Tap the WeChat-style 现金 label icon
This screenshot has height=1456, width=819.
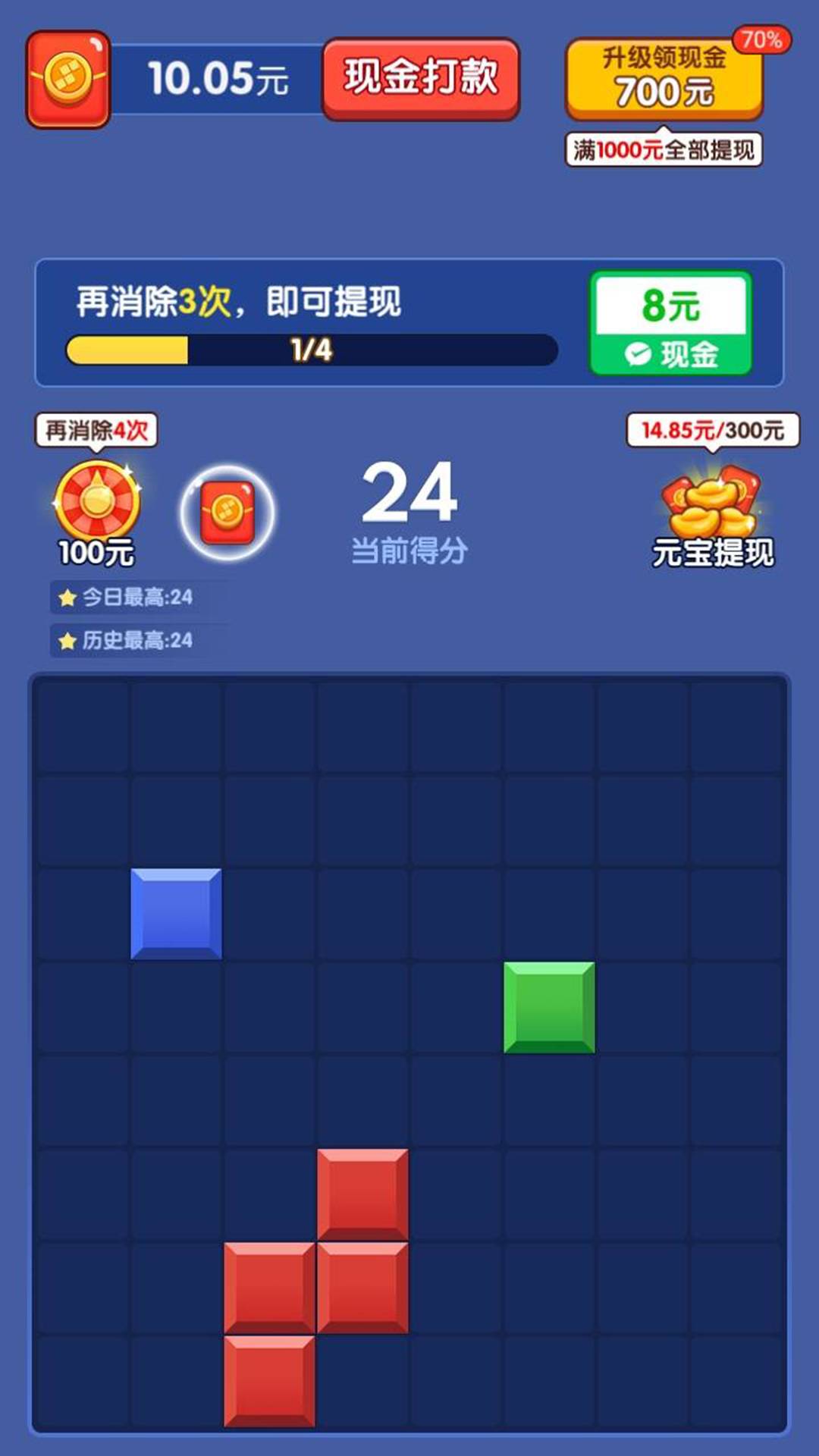(672, 353)
